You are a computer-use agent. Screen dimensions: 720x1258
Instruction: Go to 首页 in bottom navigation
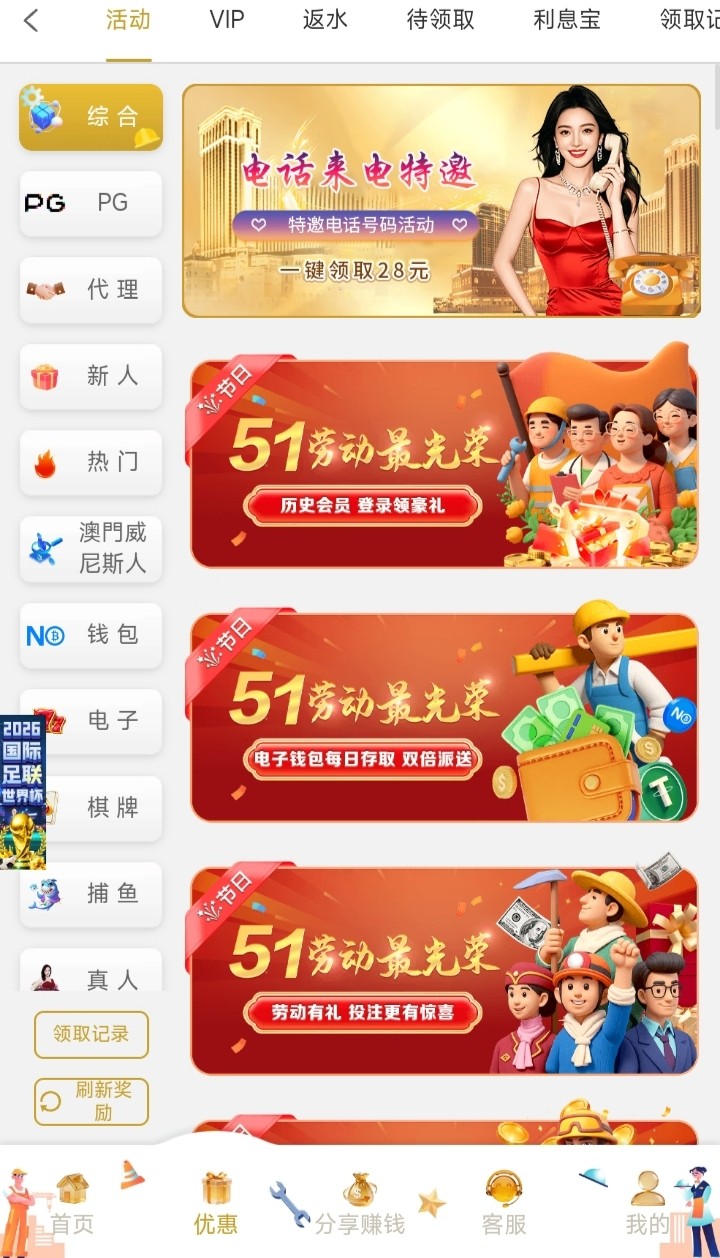[72, 1206]
